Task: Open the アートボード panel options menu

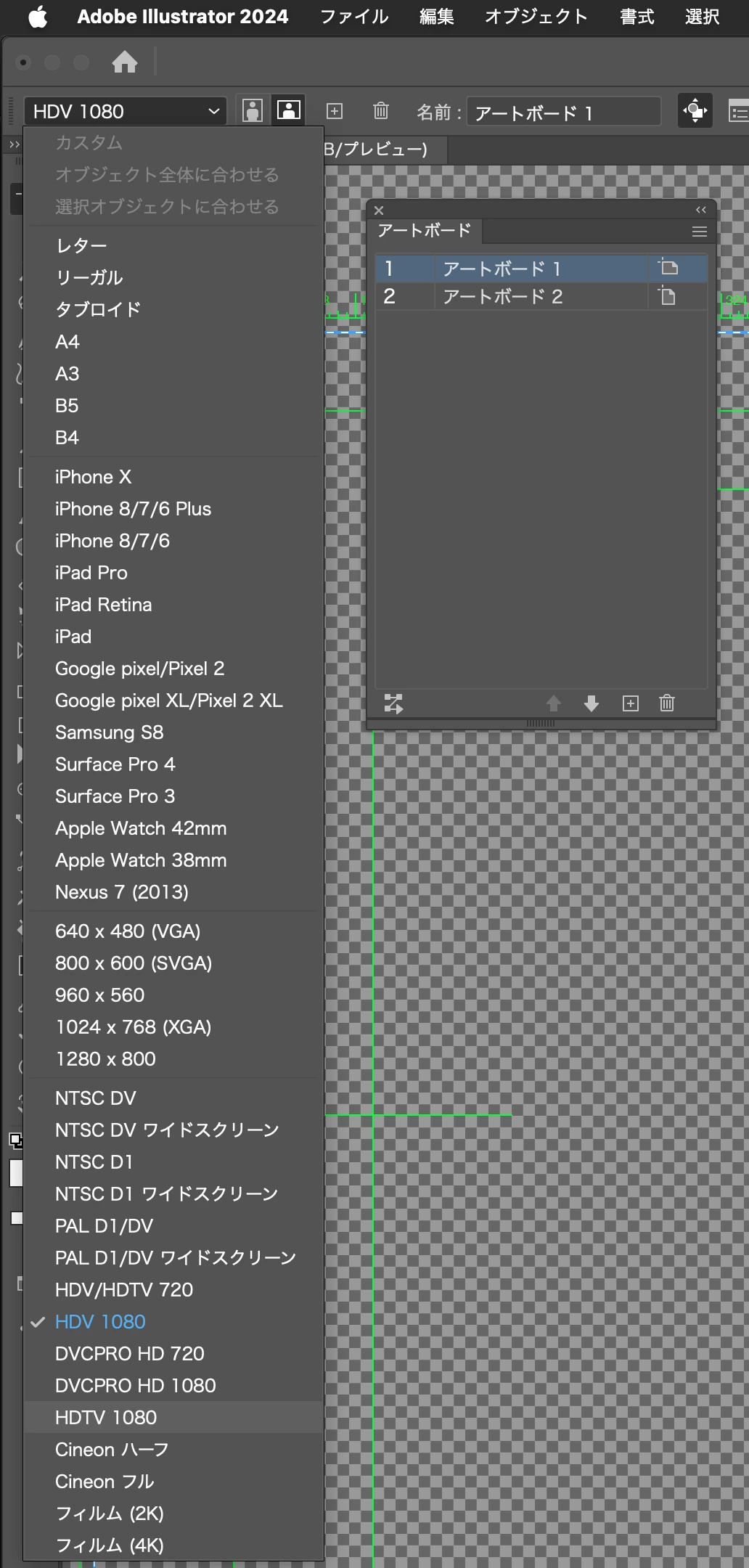Action: pos(699,232)
